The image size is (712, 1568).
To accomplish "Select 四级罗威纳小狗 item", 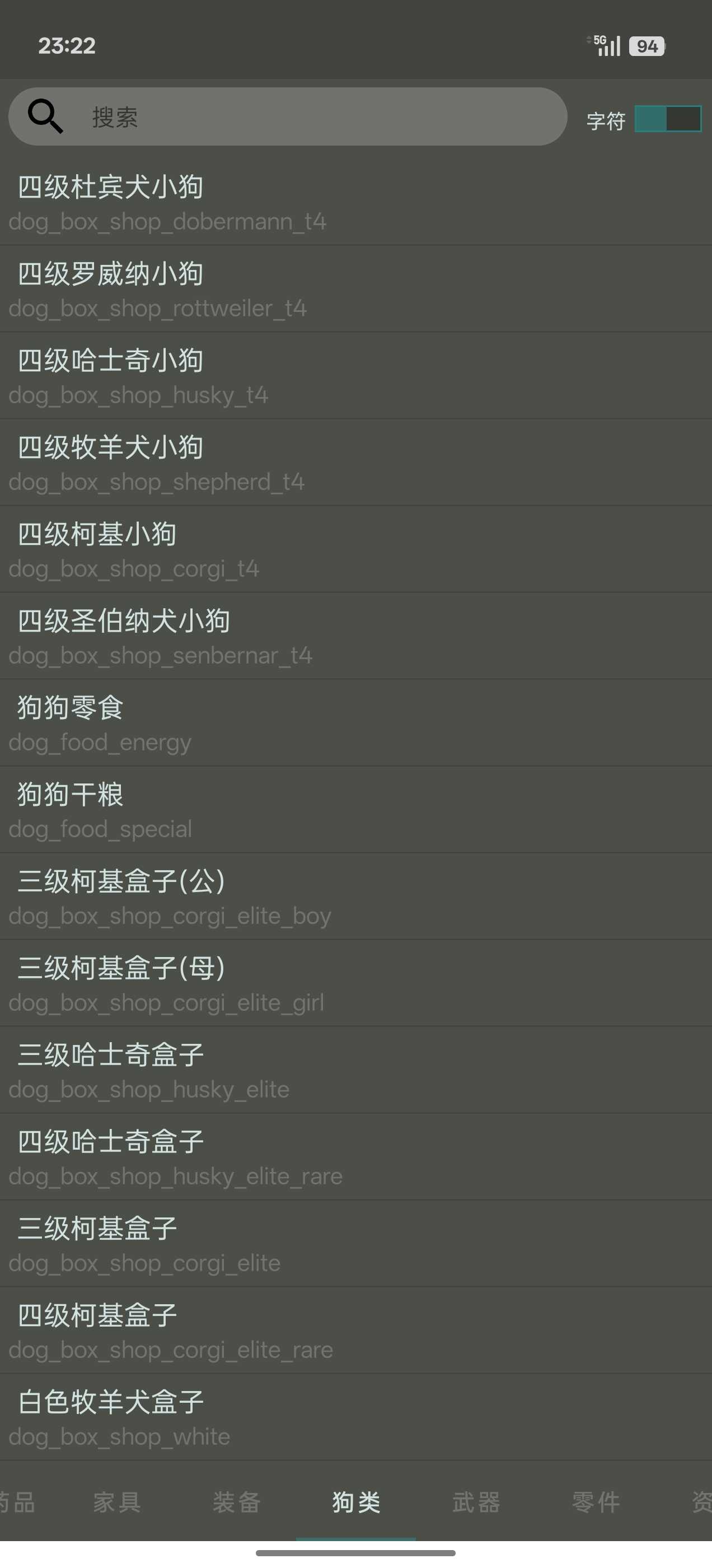I will coord(356,290).
